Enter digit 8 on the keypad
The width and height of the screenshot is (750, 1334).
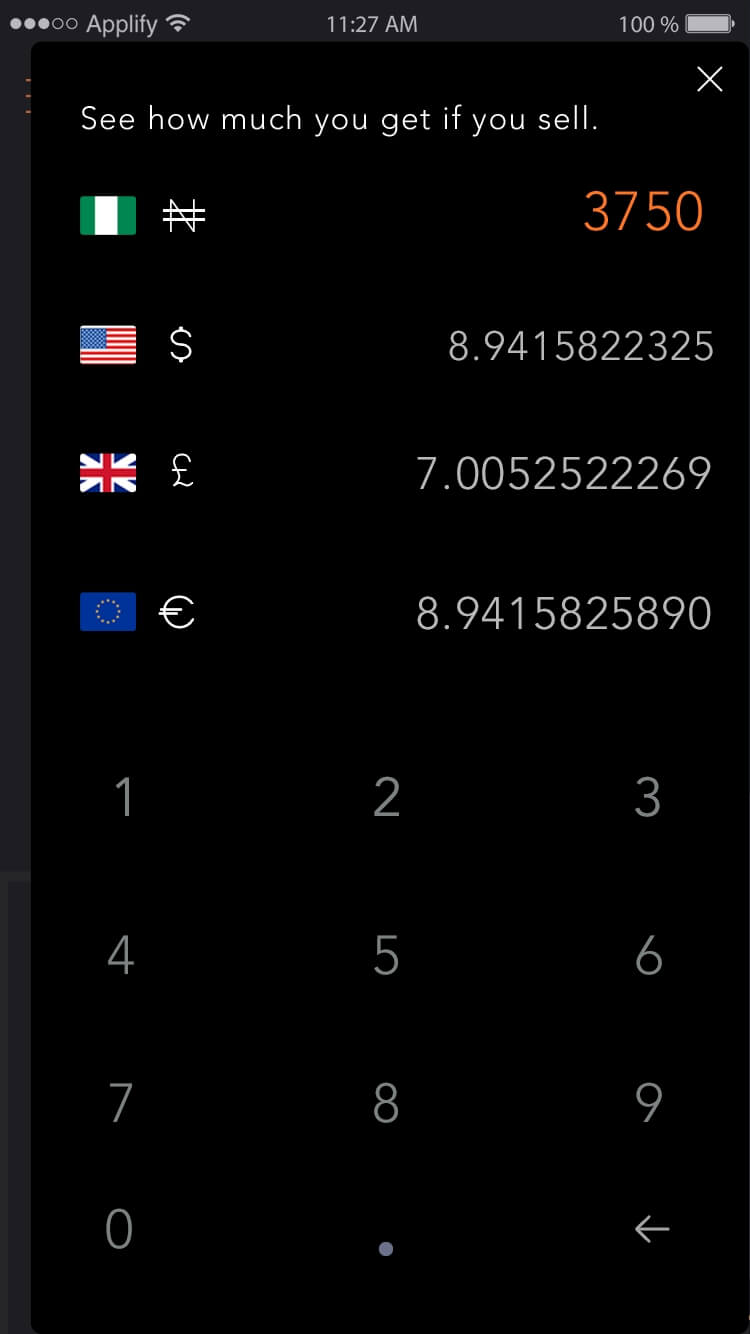pyautogui.click(x=386, y=1102)
